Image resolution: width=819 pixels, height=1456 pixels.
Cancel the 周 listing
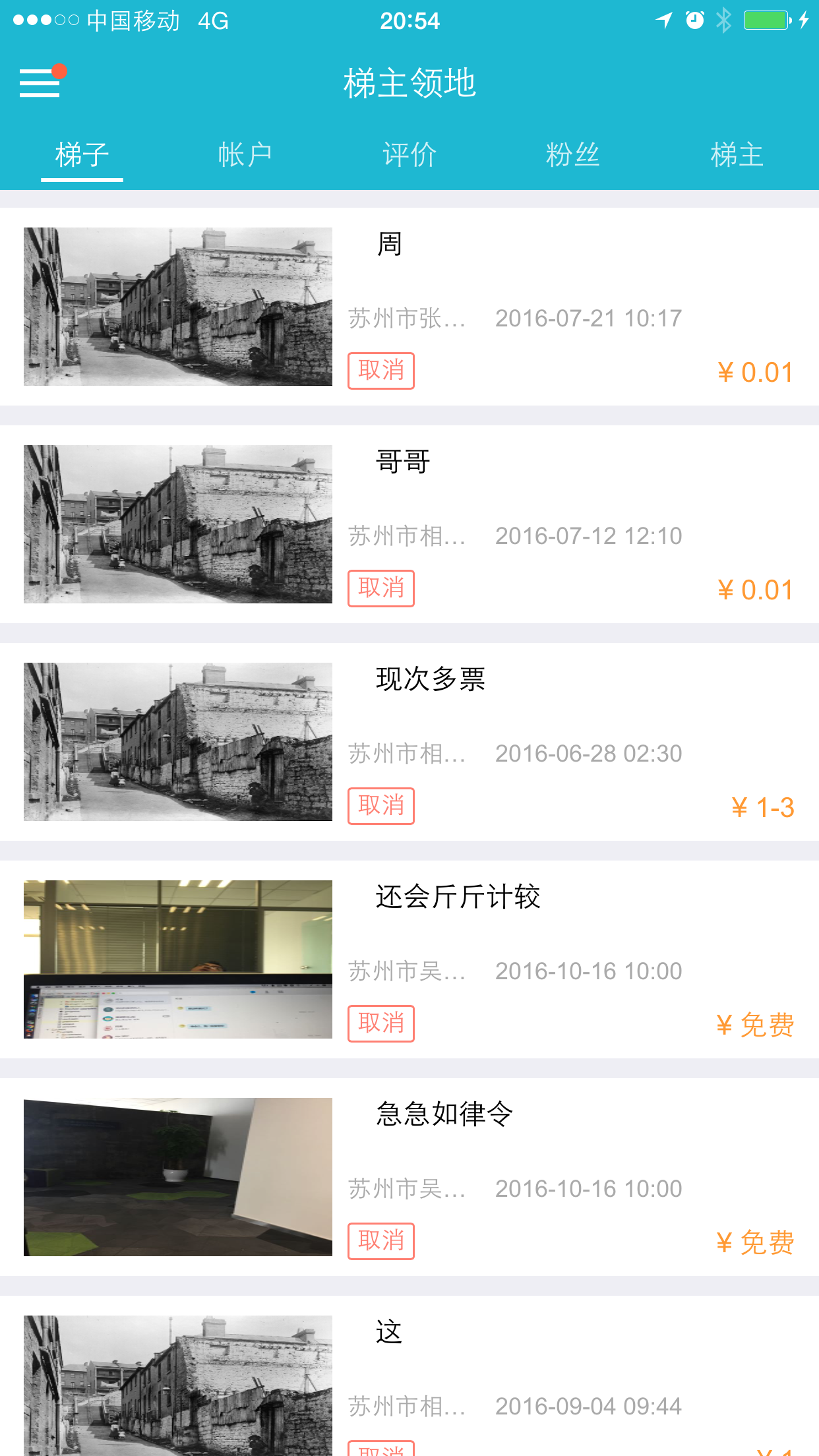381,371
